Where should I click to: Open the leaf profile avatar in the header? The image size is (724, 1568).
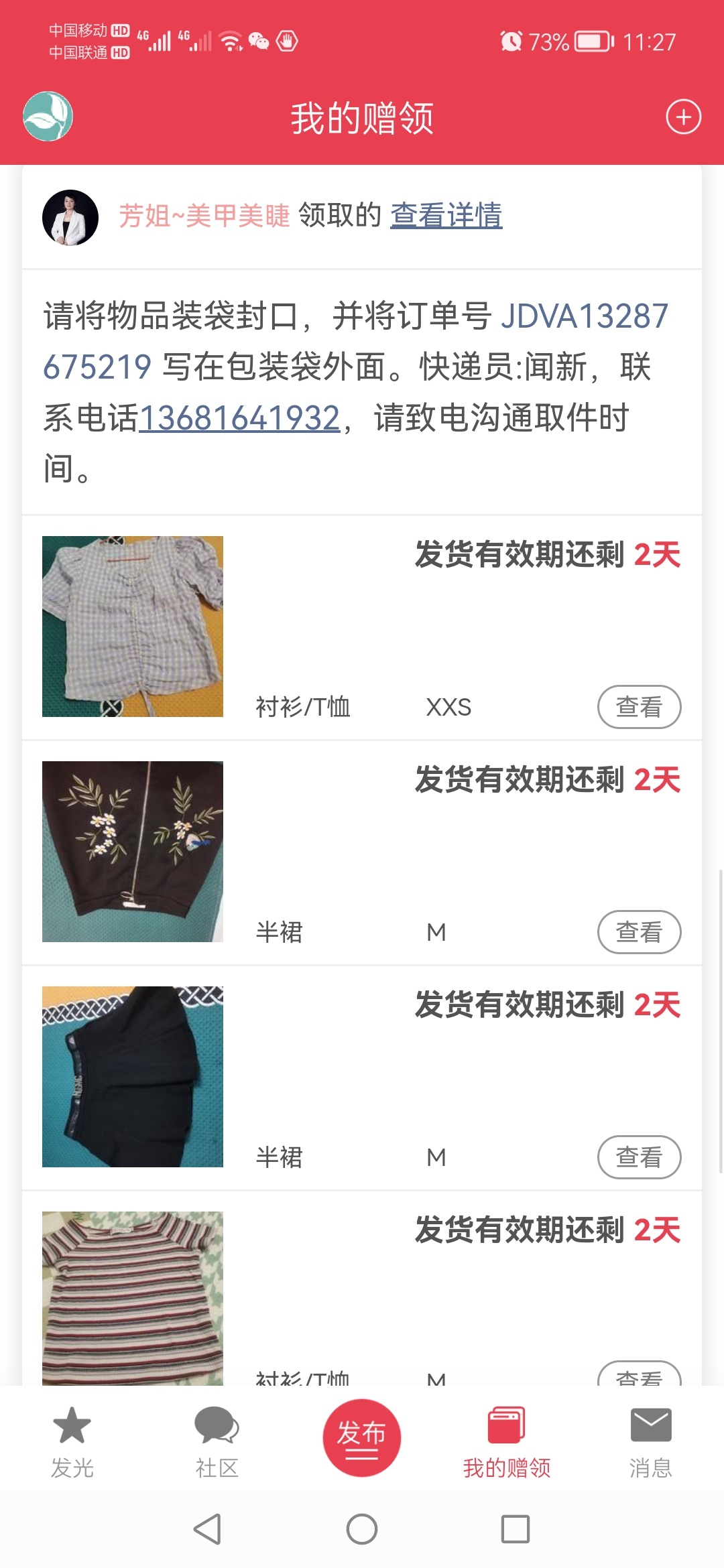click(x=48, y=117)
